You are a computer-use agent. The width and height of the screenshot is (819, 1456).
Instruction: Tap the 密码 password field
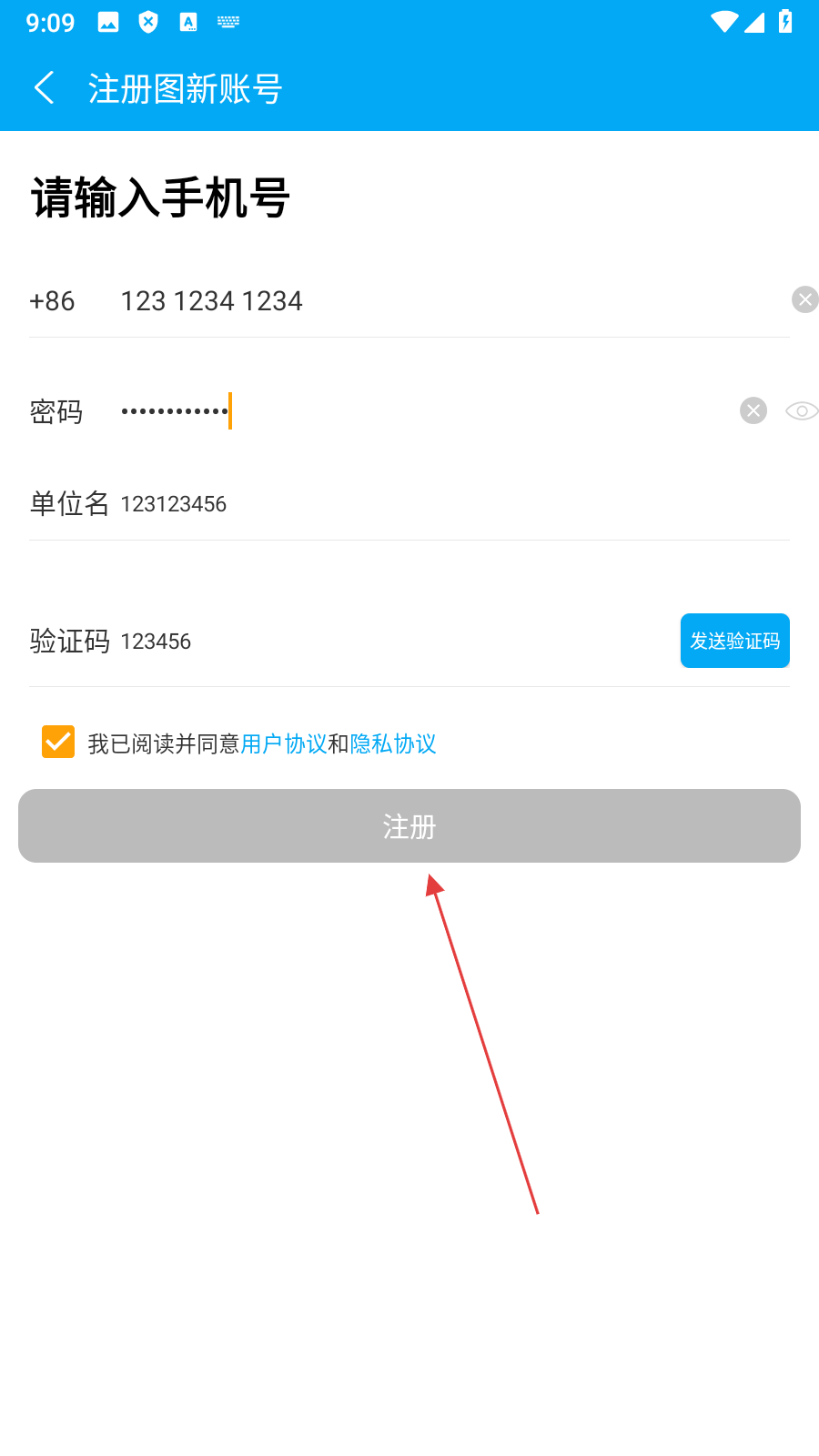pyautogui.click(x=409, y=411)
